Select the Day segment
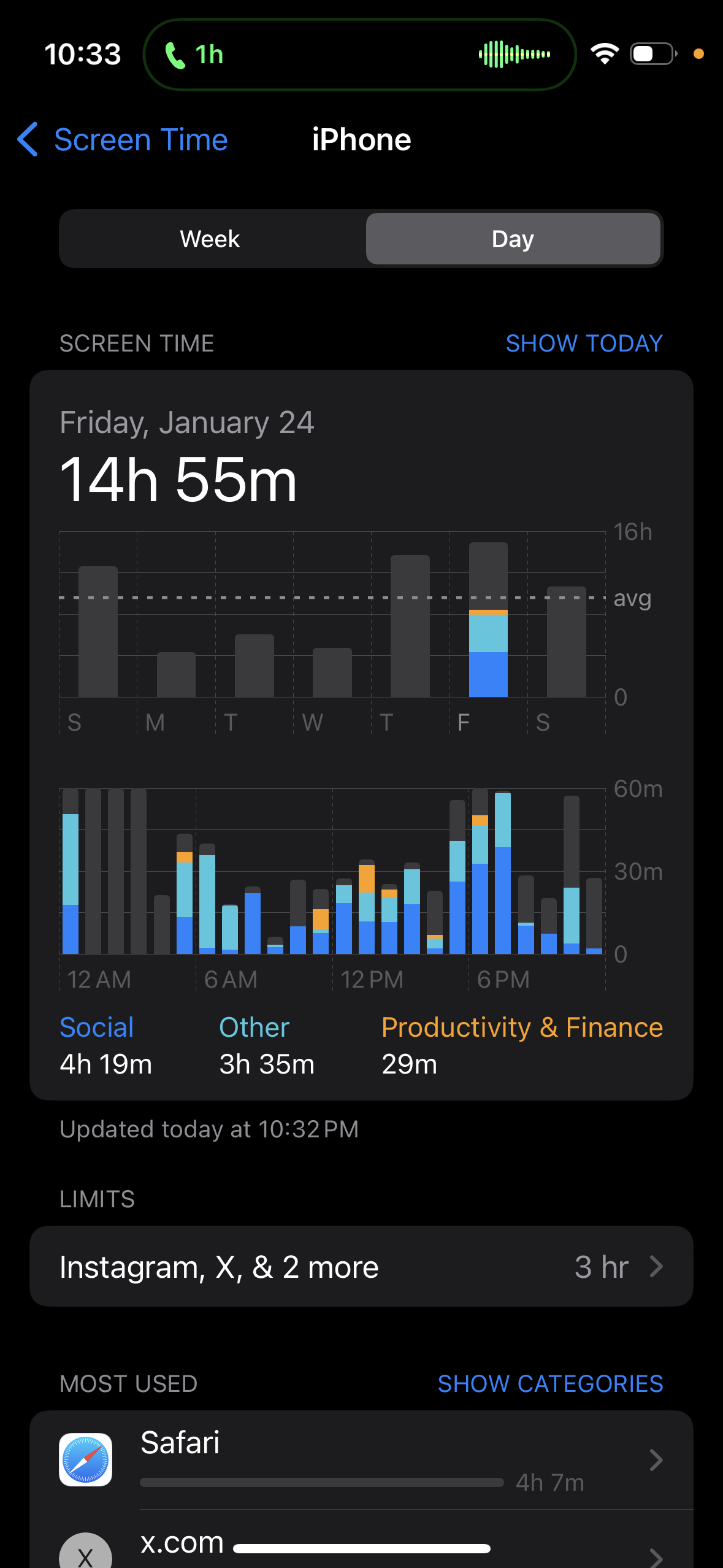 point(513,239)
